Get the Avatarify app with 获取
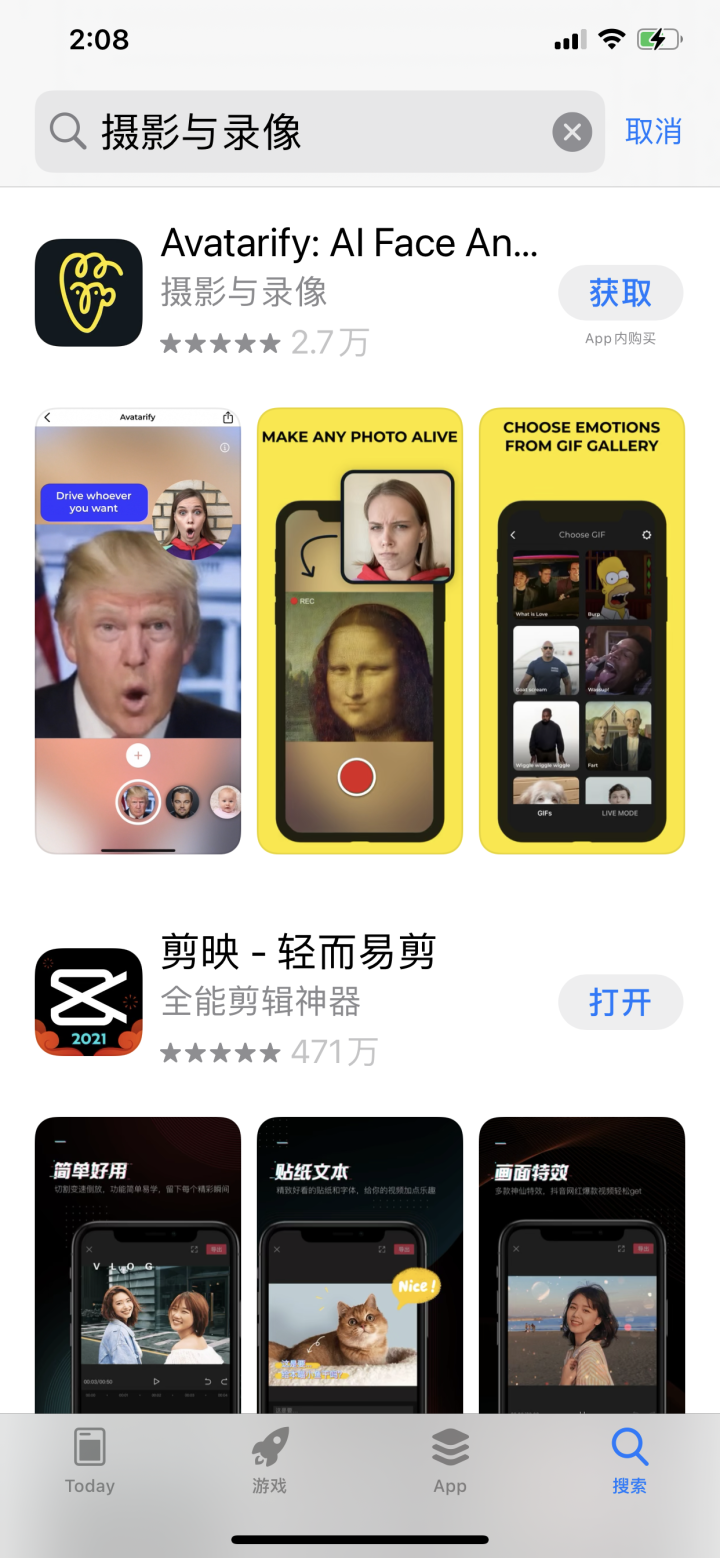 click(620, 293)
